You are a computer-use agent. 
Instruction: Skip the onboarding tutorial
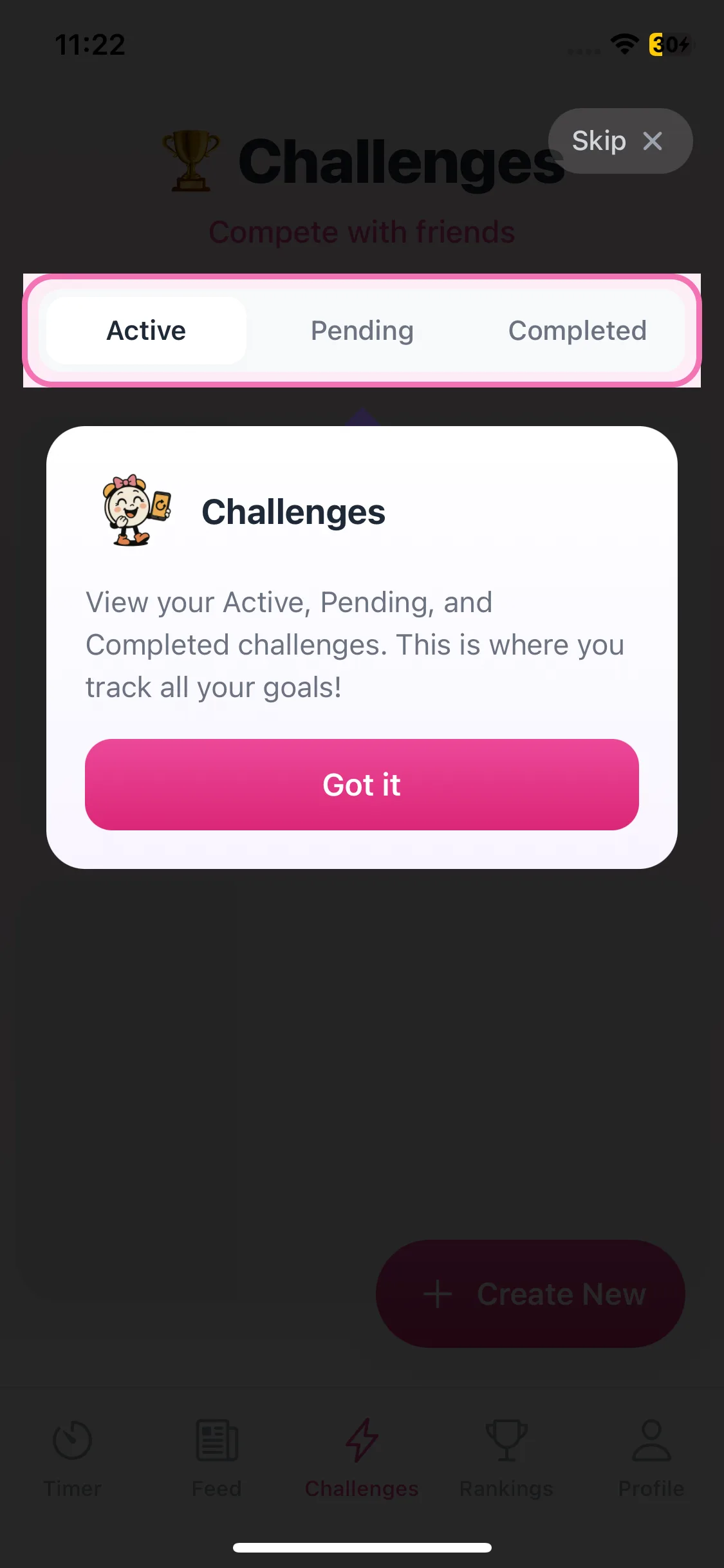(x=619, y=141)
